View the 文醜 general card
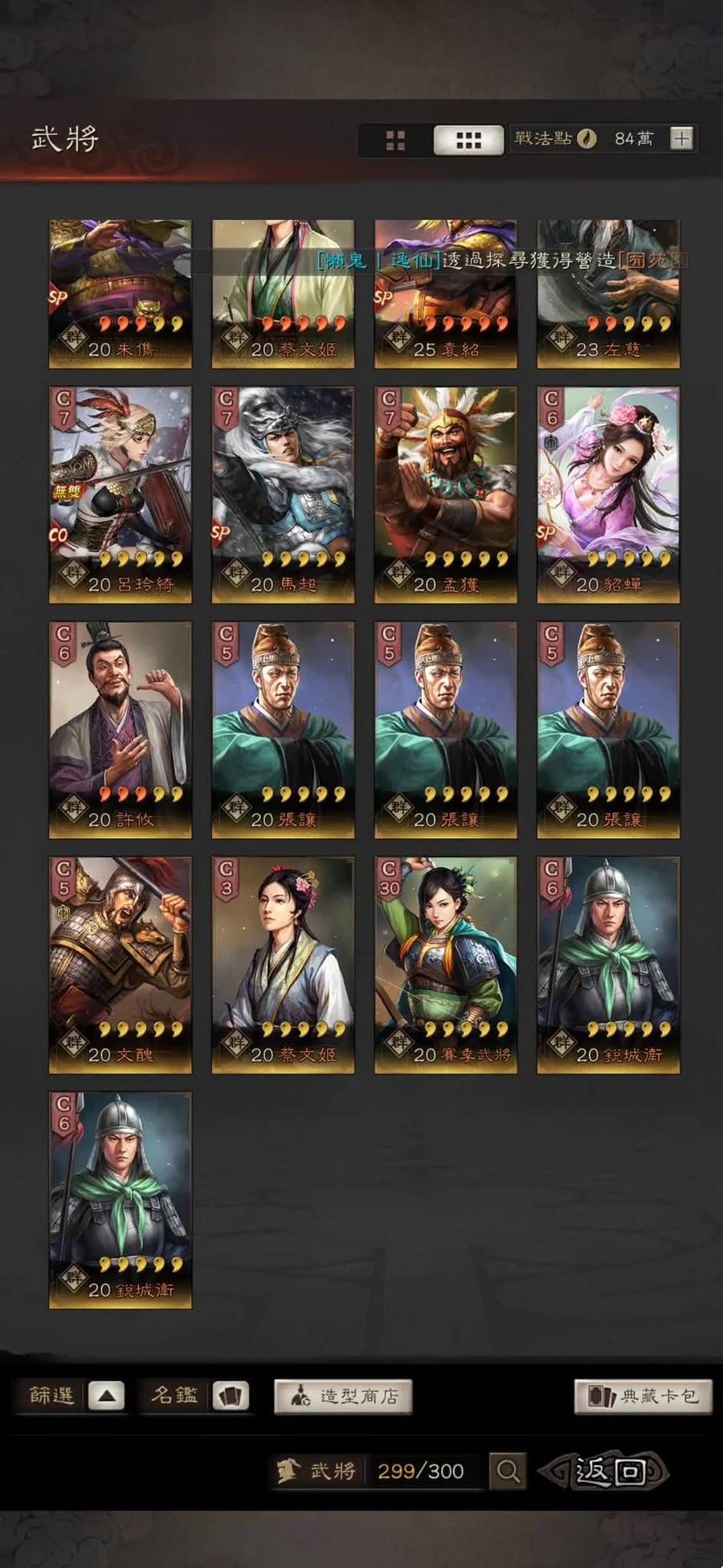 120,965
